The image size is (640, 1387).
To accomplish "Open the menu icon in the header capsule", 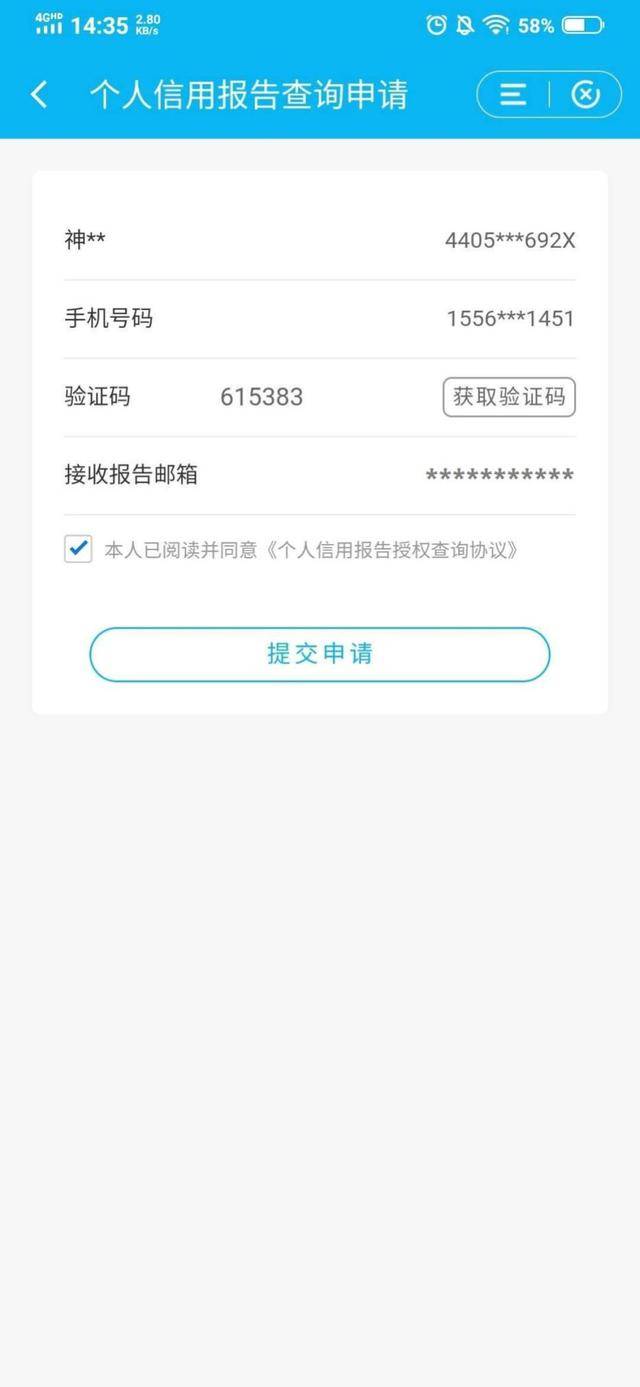I will pyautogui.click(x=513, y=95).
